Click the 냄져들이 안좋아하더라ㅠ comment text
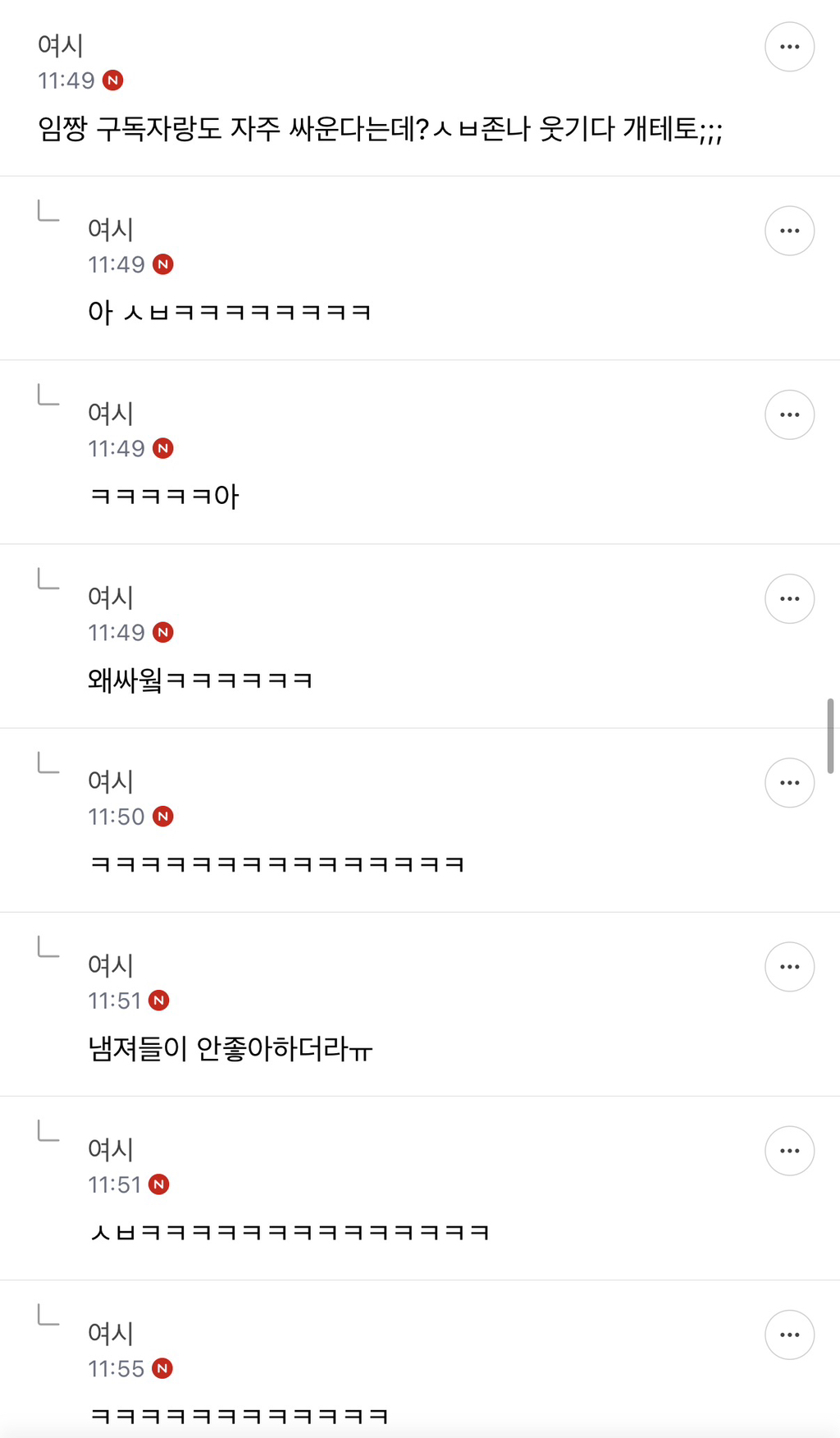Image resolution: width=840 pixels, height=1438 pixels. (x=232, y=1047)
